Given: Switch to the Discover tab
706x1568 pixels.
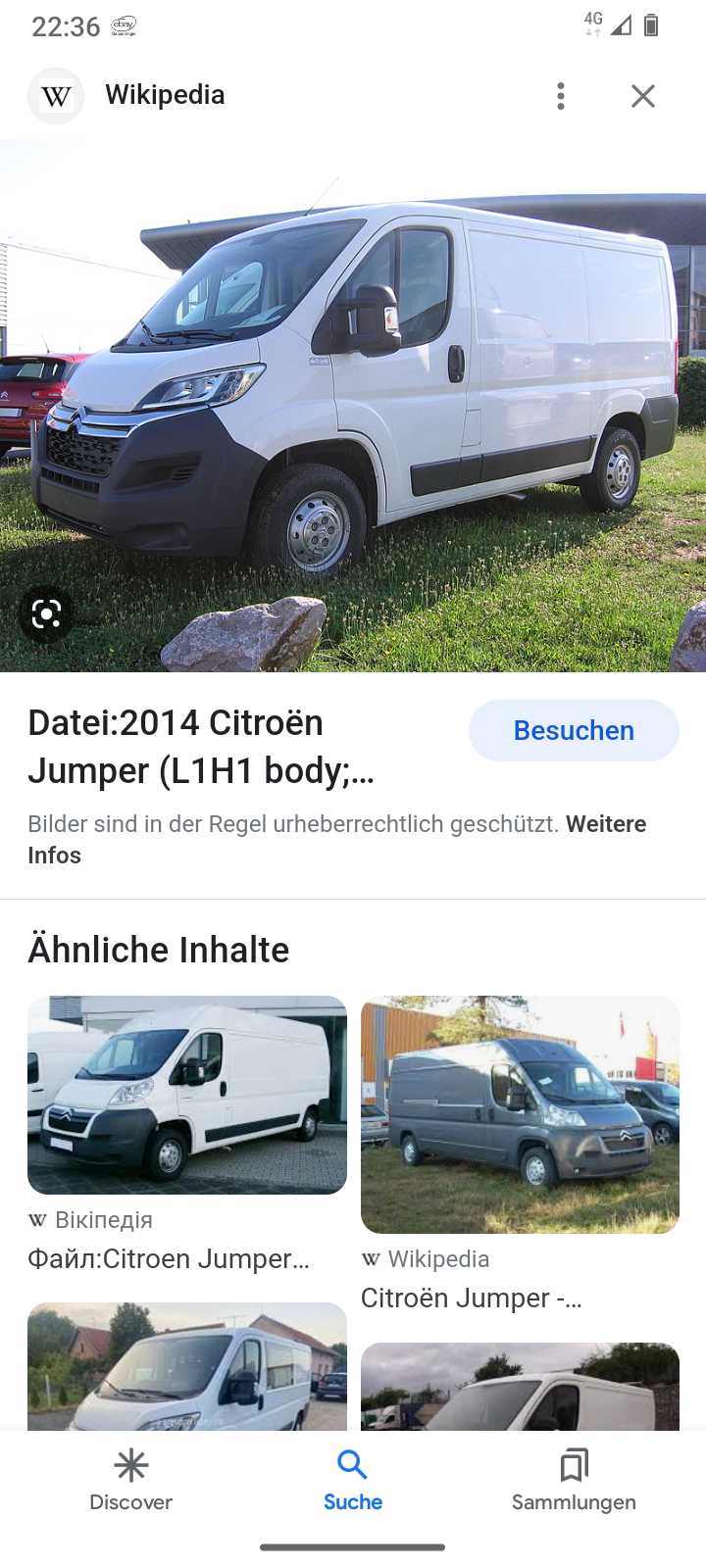Looking at the screenshot, I should pos(130,1480).
